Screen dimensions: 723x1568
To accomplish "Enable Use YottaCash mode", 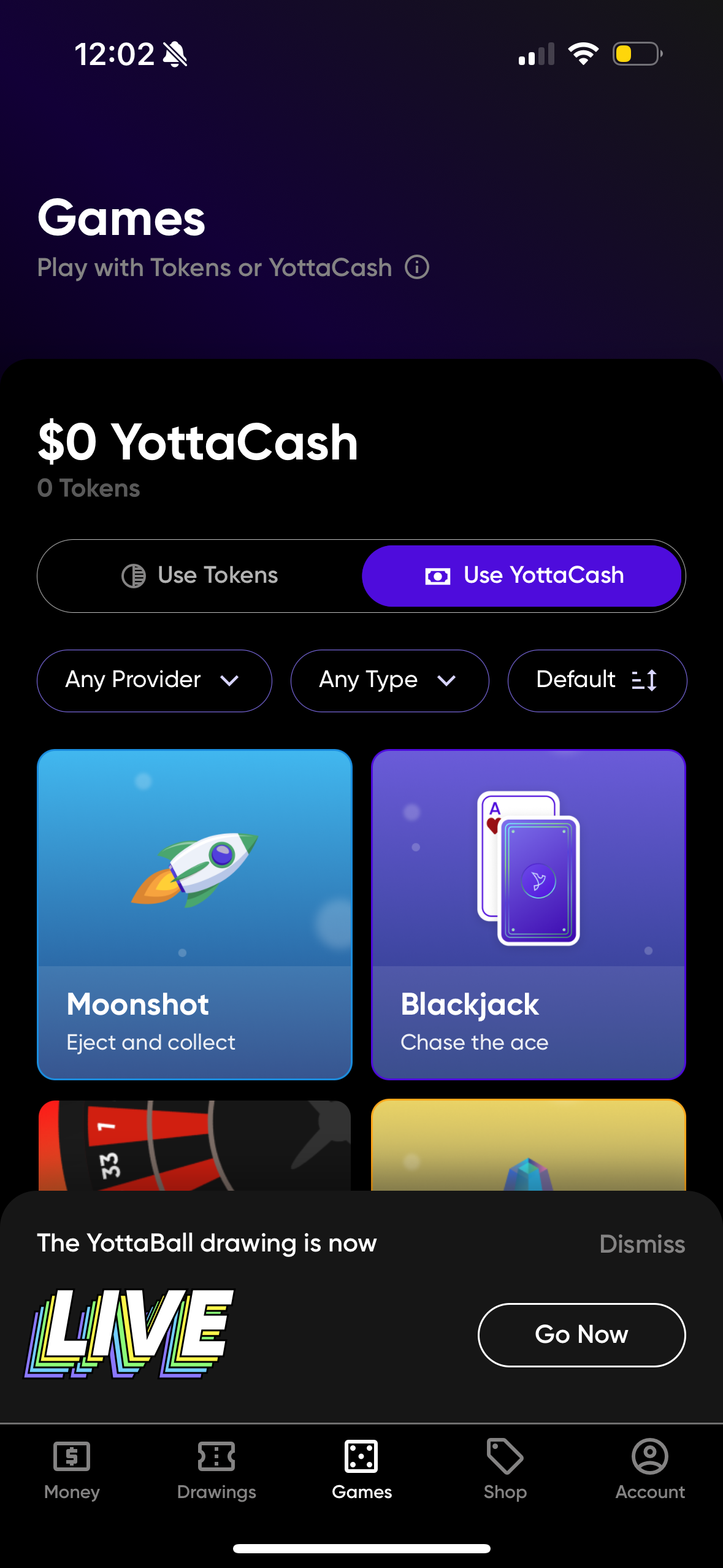I will (523, 575).
